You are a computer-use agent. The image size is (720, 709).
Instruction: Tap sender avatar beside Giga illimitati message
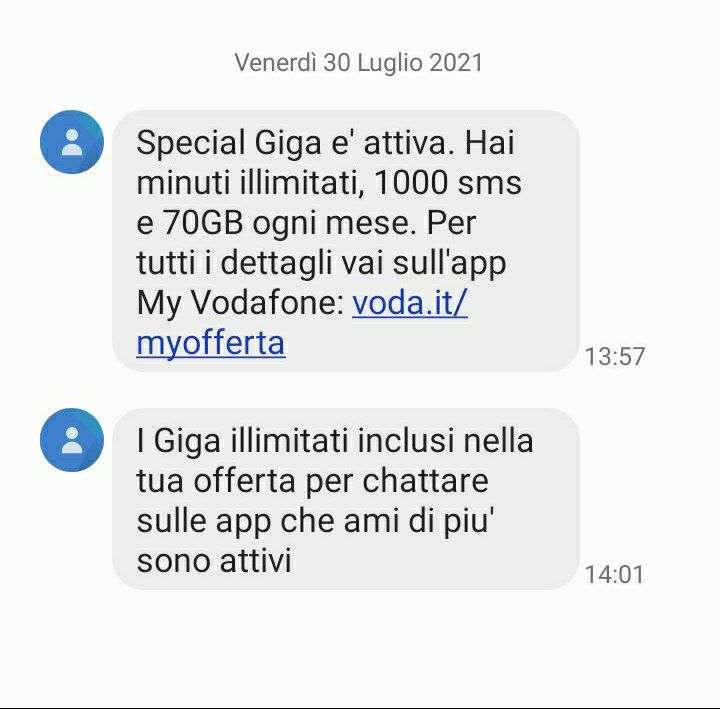(x=72, y=440)
